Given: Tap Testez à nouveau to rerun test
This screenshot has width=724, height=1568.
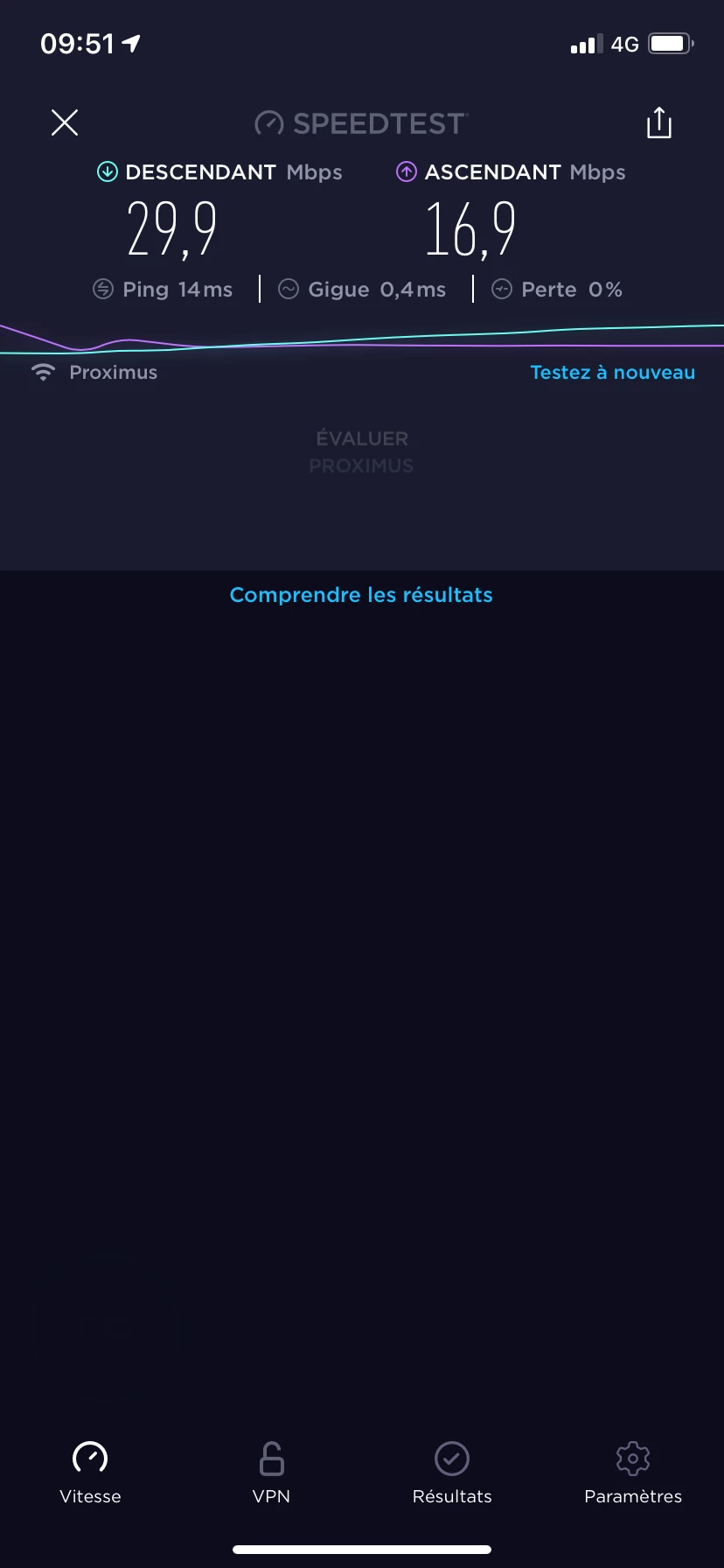Looking at the screenshot, I should pos(612,372).
